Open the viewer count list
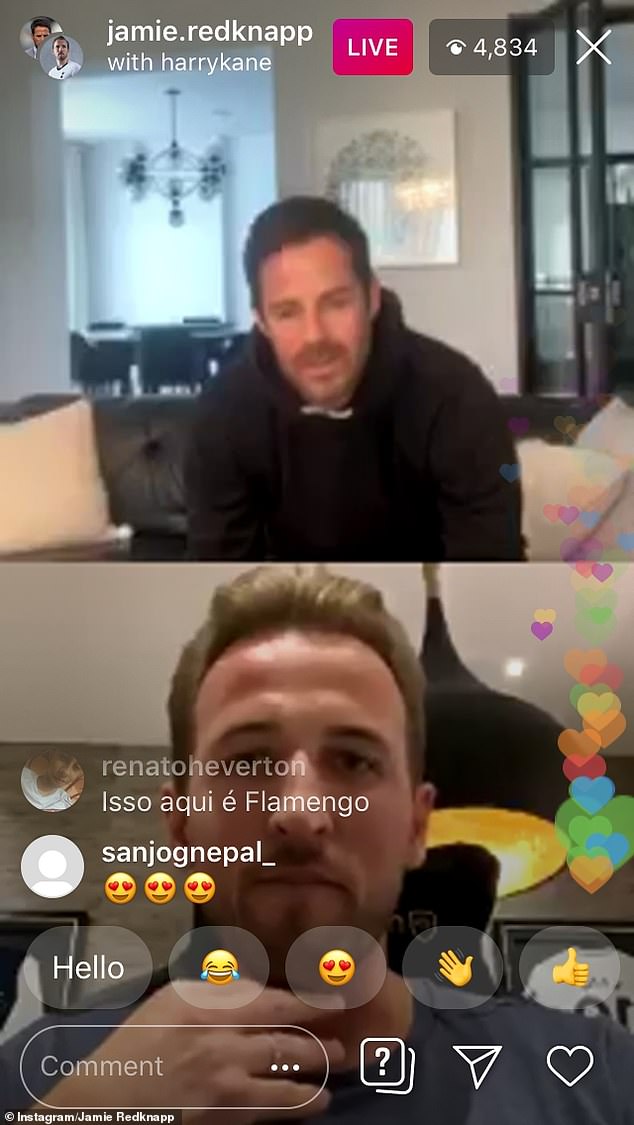Image resolution: width=634 pixels, height=1125 pixels. pos(491,47)
